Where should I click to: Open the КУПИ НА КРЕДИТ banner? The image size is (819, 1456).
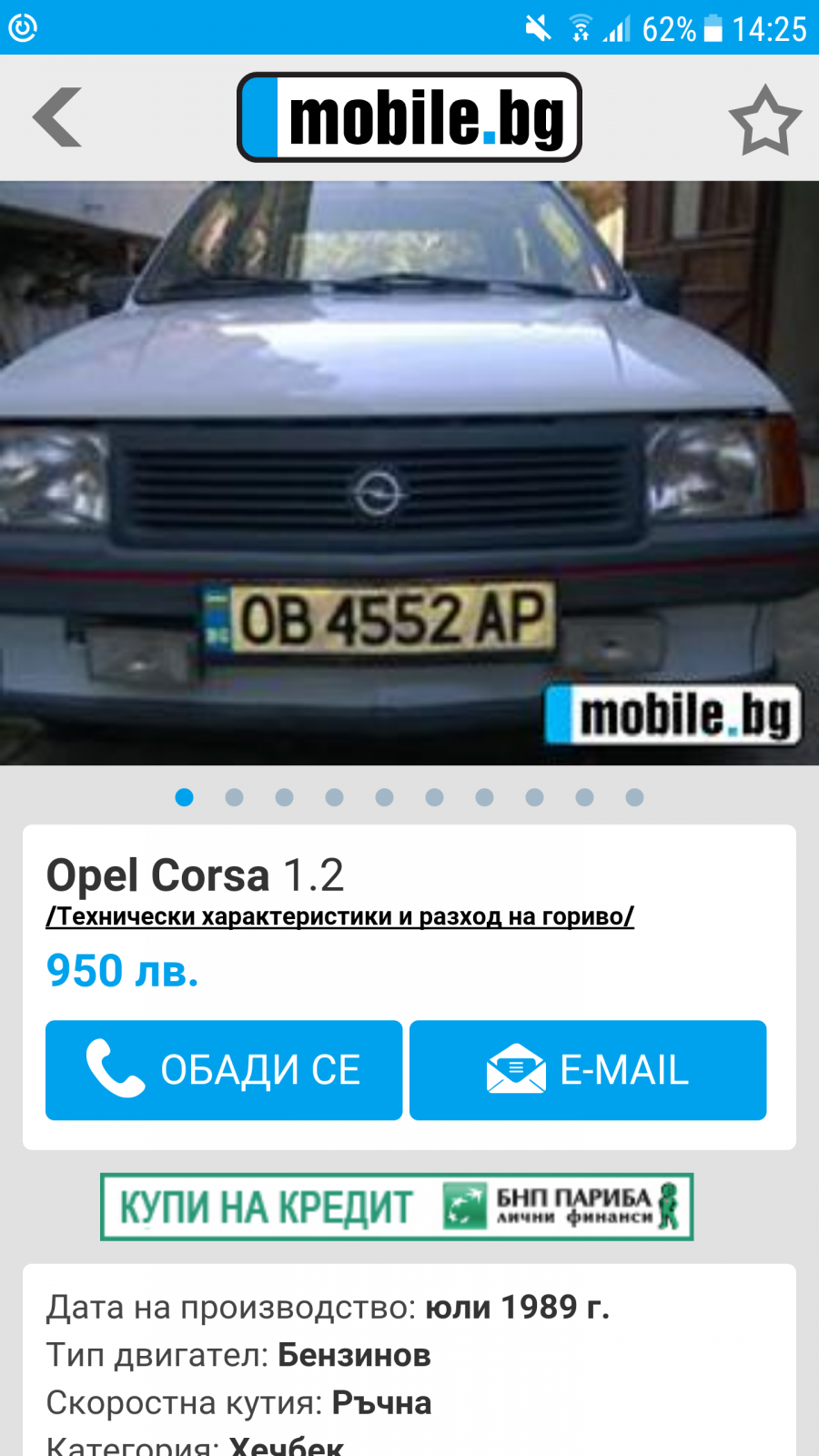tap(397, 1207)
